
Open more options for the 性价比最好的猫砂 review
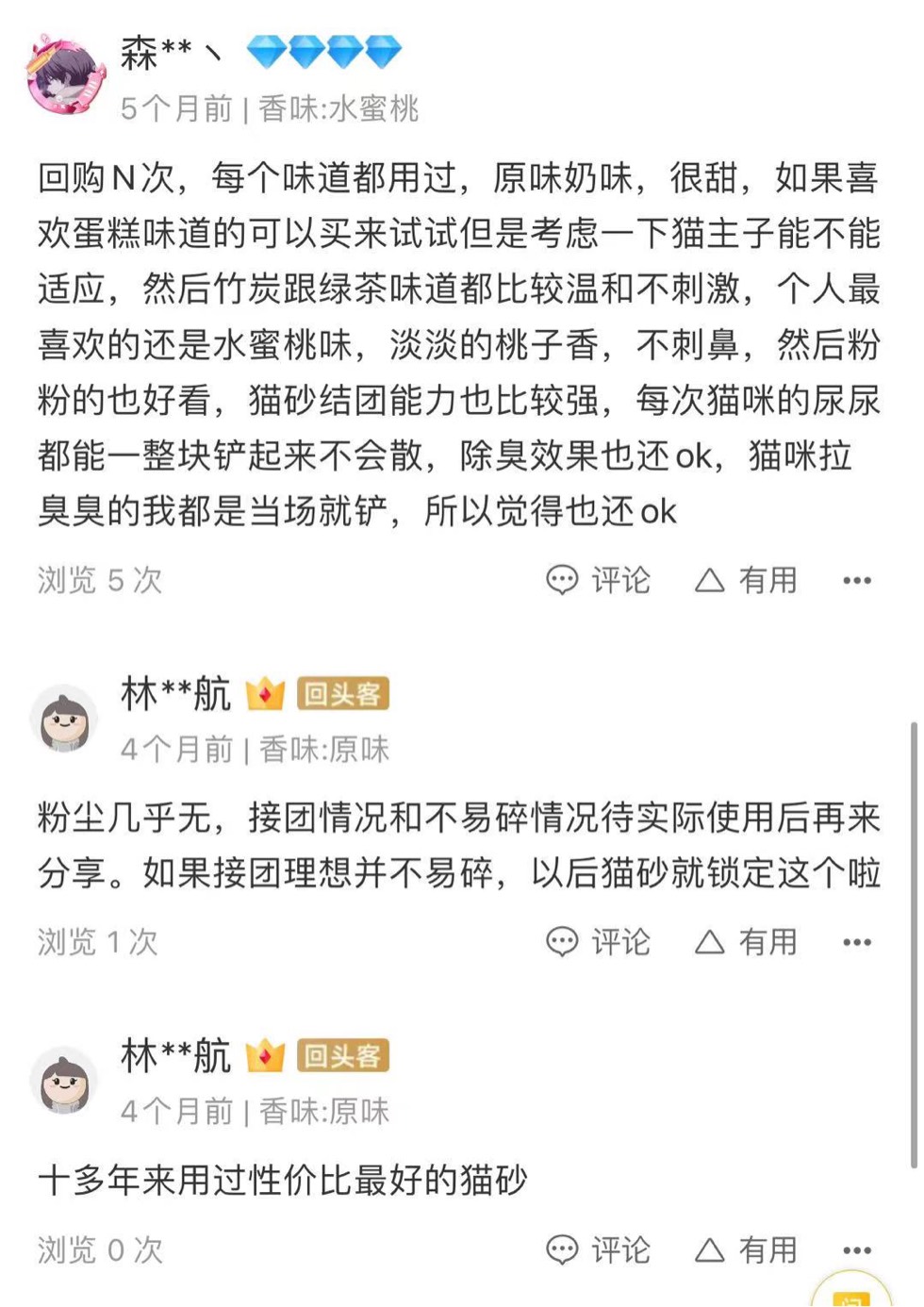tap(856, 1249)
